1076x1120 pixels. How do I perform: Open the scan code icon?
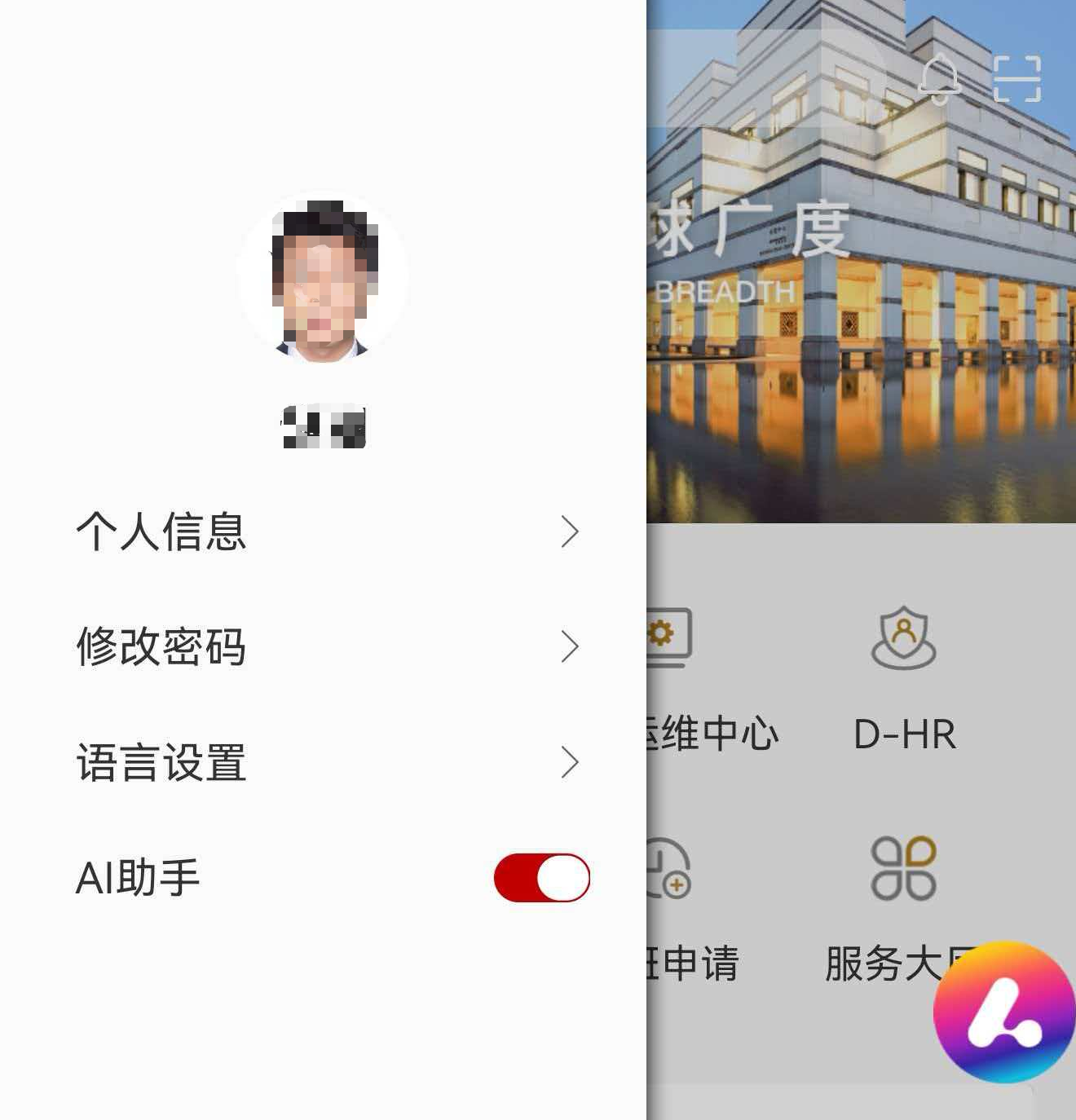tap(1017, 79)
